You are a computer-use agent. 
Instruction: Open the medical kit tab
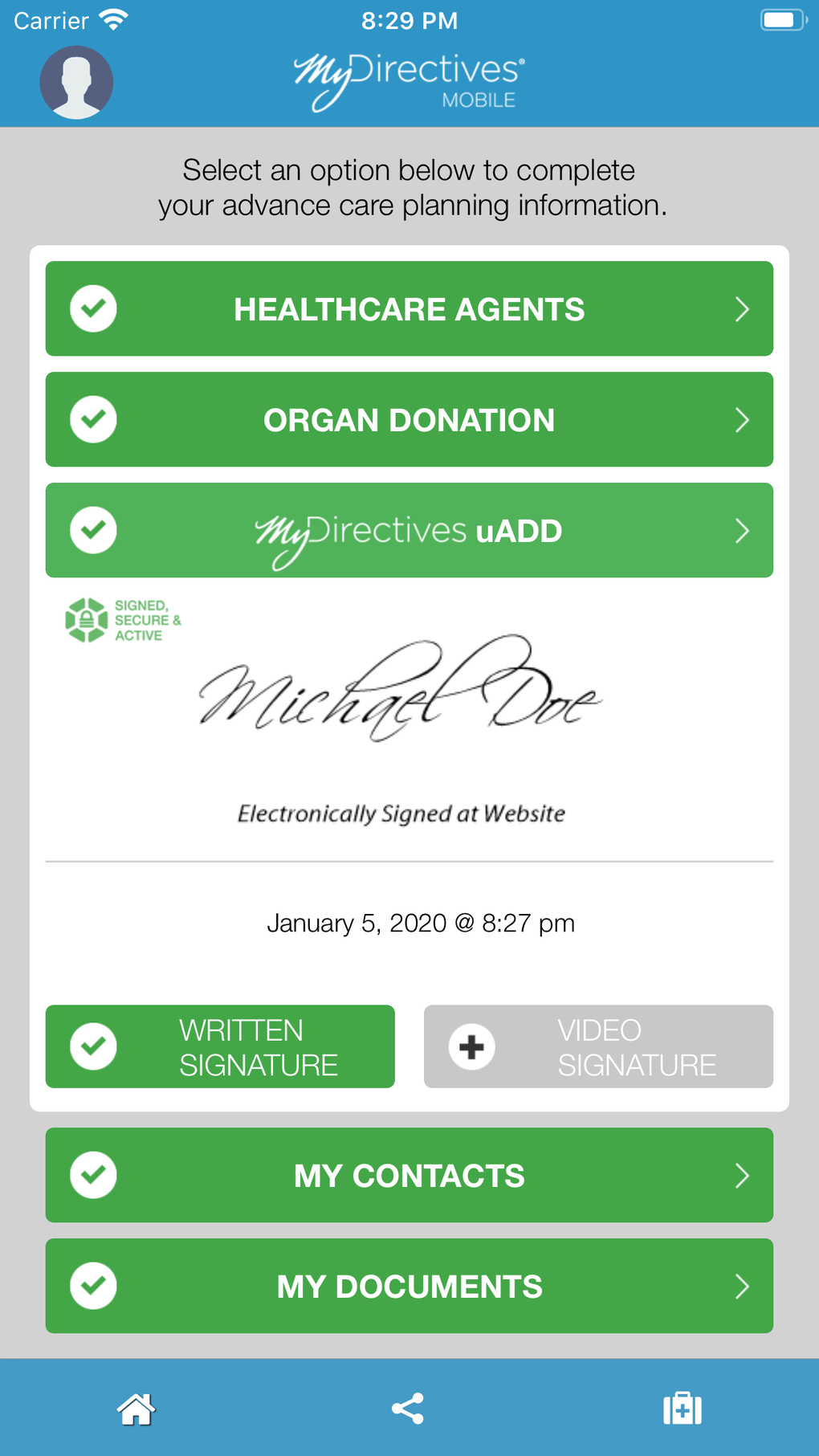click(682, 1409)
